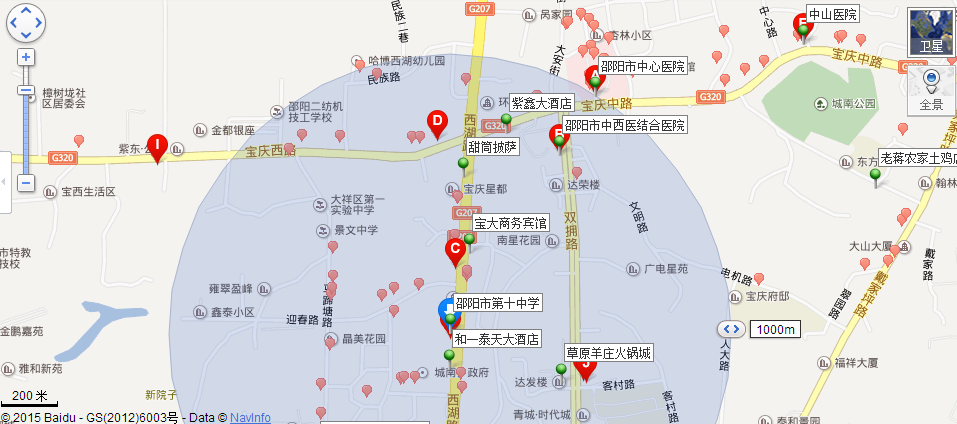957x424 pixels.
Task: Zoom in with the plus button
Action: (x=26, y=57)
